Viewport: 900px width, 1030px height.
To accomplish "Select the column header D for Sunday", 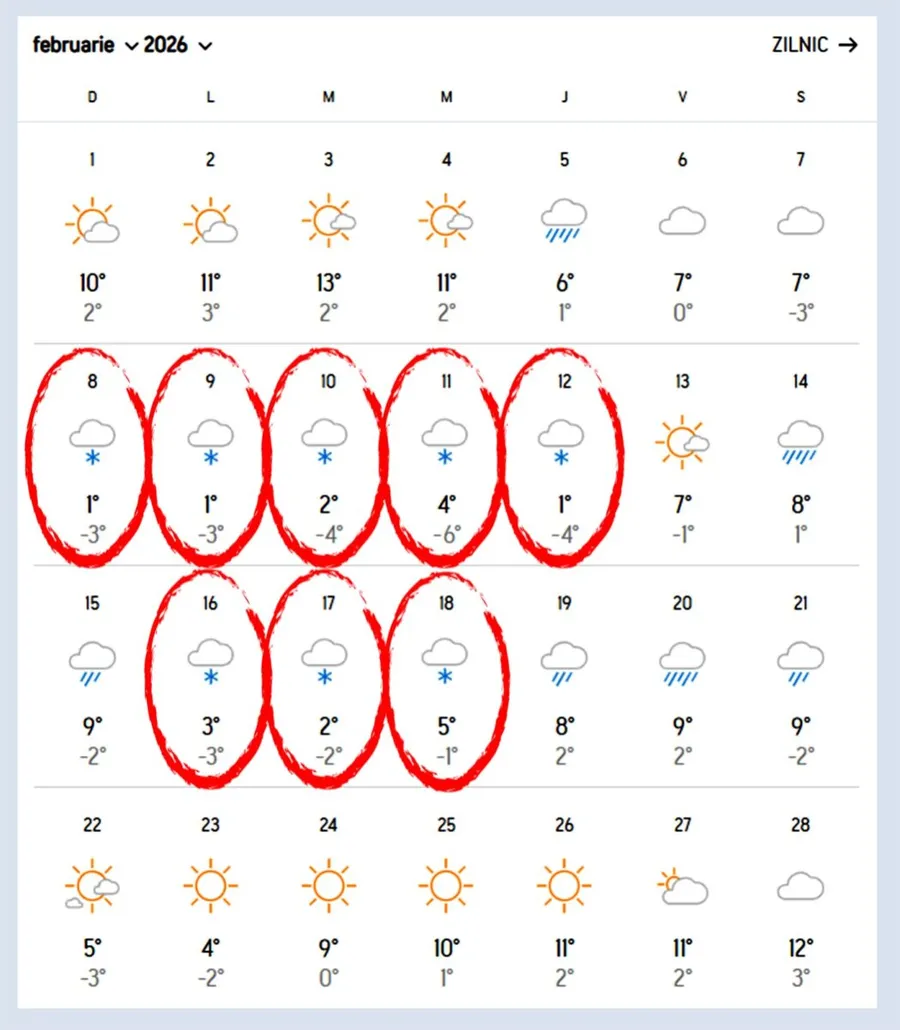I will click(x=92, y=97).
